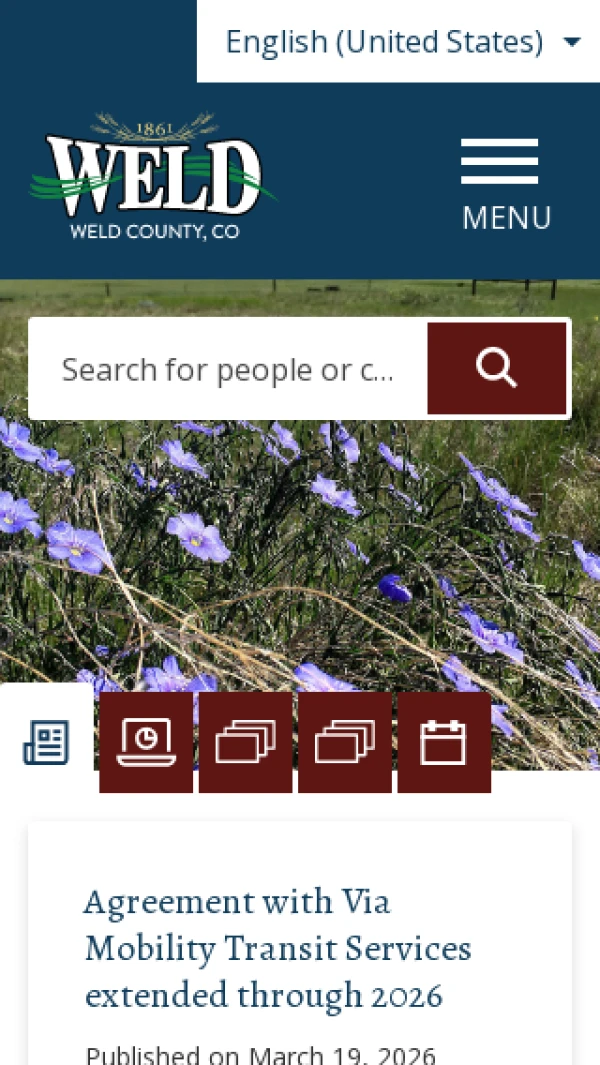Image resolution: width=600 pixels, height=1065 pixels.
Task: Open the English (United States) language dropdown
Action: click(400, 42)
